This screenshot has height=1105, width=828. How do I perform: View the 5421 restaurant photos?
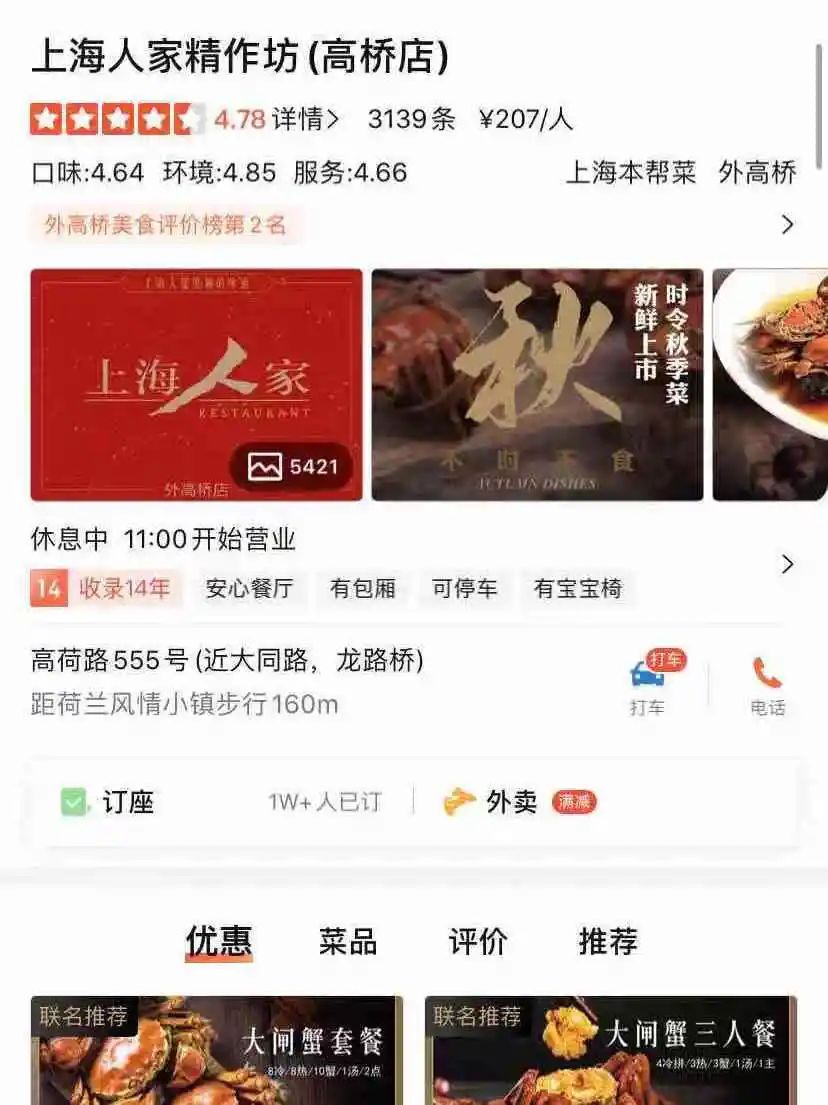point(292,466)
